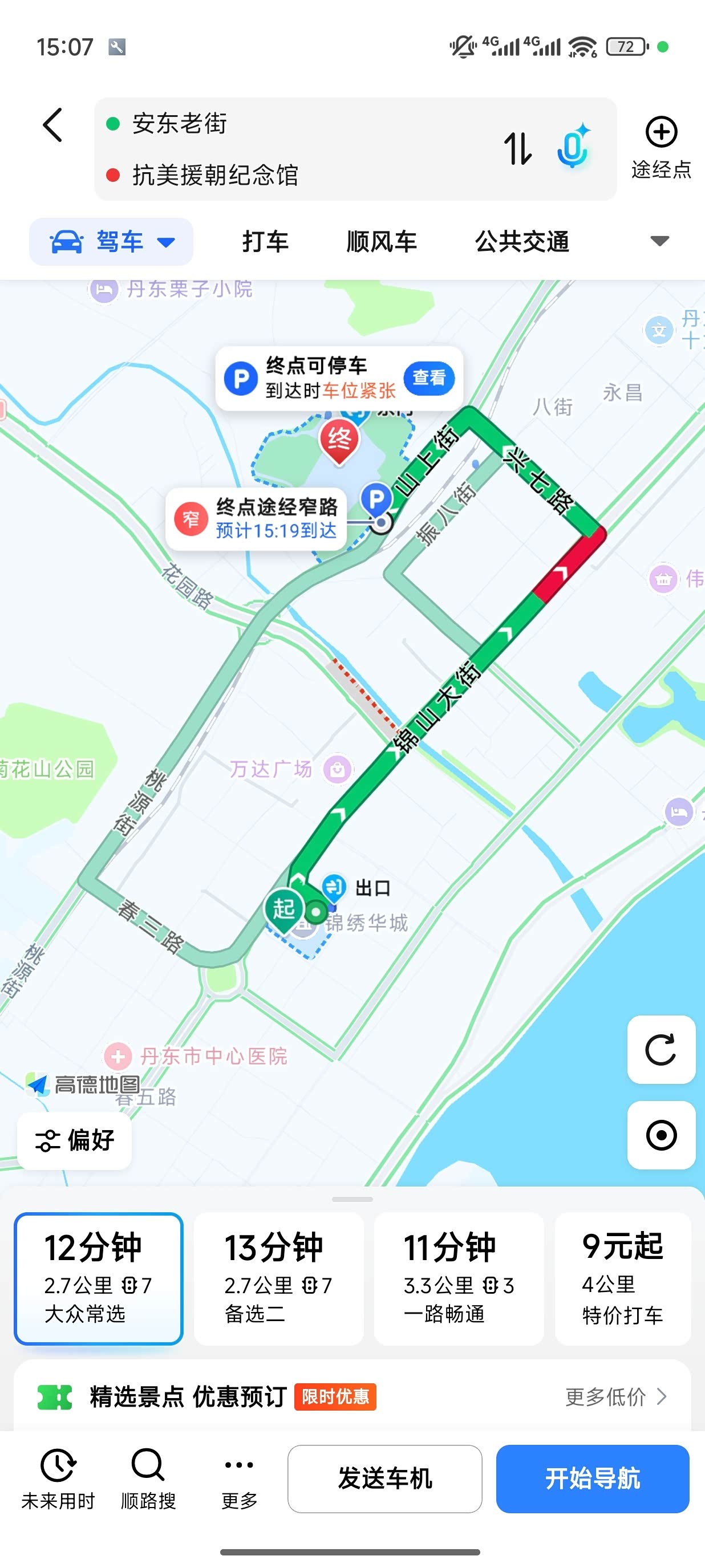The height and width of the screenshot is (1568, 705).
Task: Start navigation with 开始导航
Action: [593, 1478]
